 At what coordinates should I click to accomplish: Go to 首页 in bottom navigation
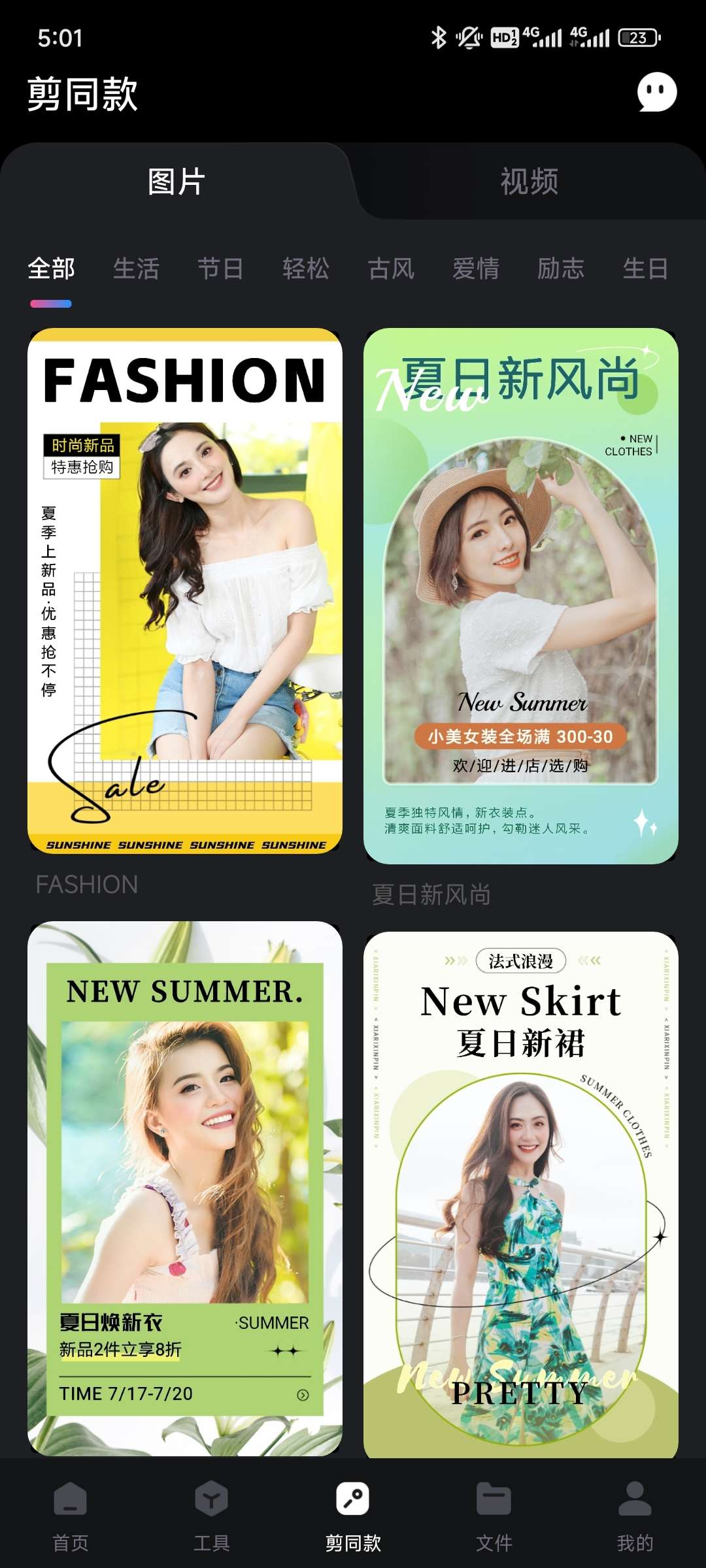[71, 1514]
